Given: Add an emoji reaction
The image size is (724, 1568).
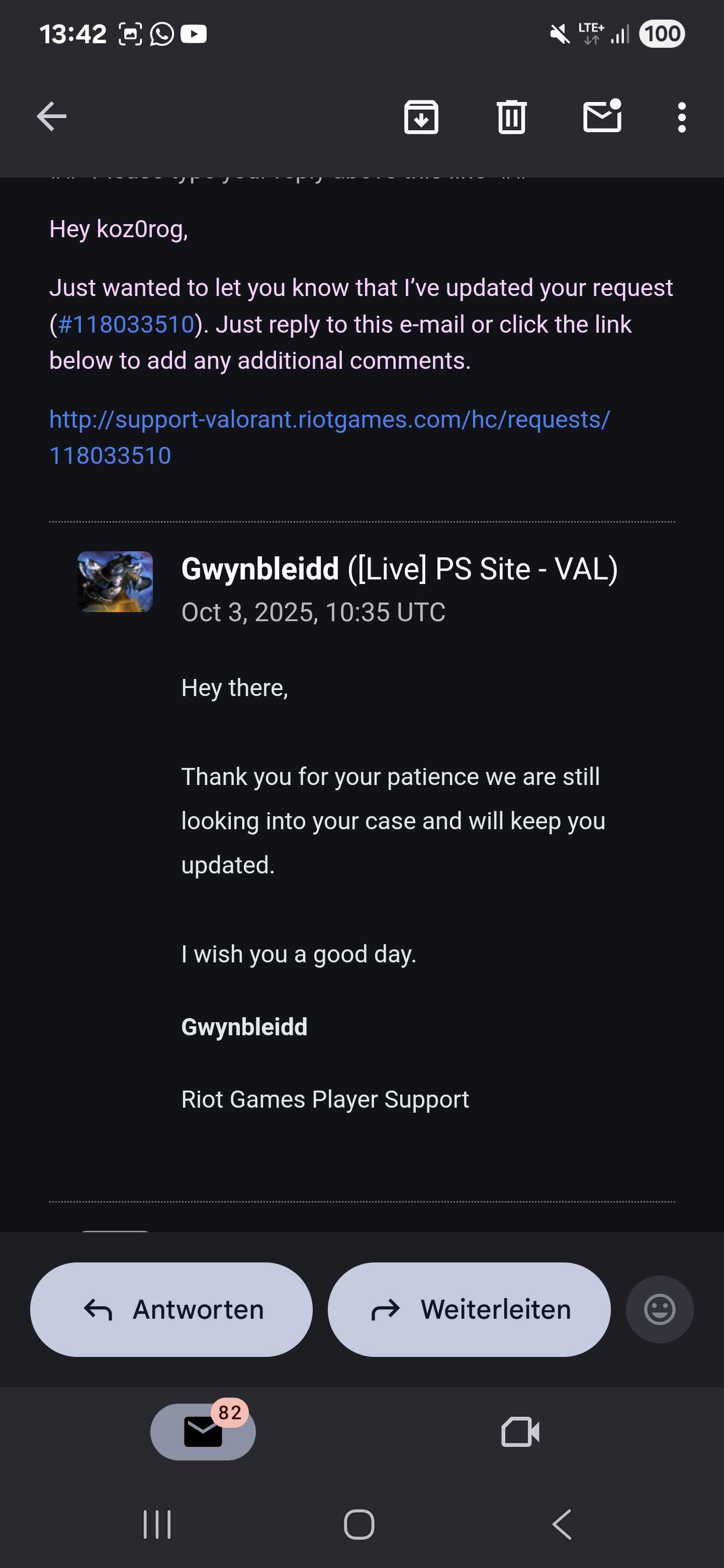Looking at the screenshot, I should coord(660,1309).
